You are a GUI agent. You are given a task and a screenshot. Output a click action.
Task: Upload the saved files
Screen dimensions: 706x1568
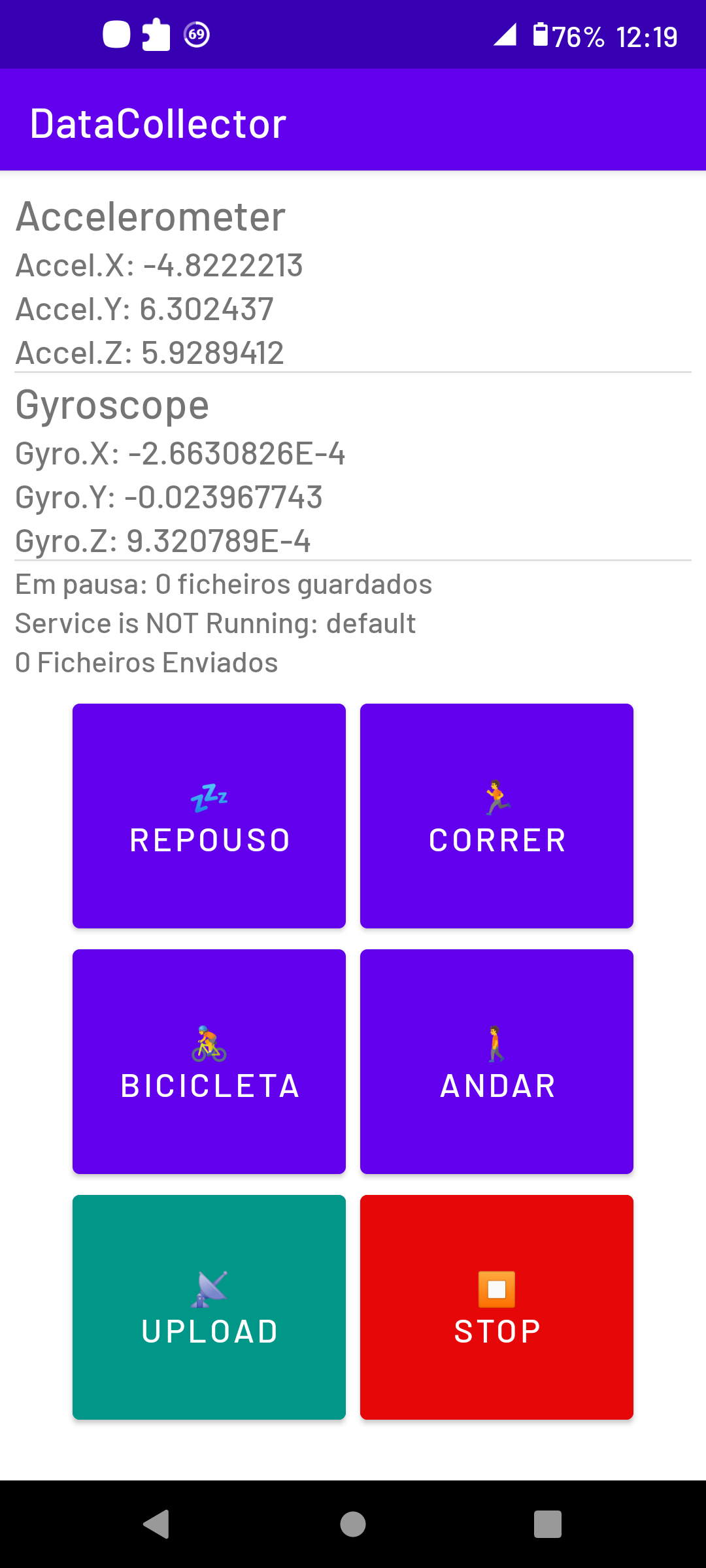coord(209,1307)
